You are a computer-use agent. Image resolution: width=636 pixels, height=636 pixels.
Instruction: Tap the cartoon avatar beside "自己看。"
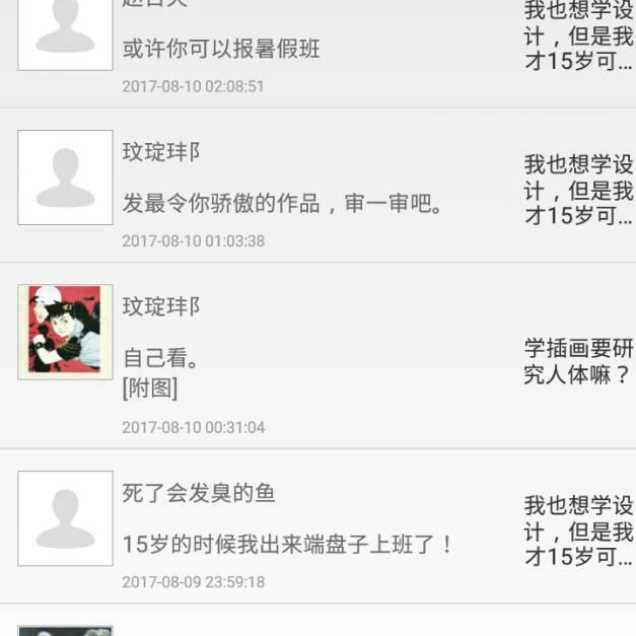[x=65, y=332]
